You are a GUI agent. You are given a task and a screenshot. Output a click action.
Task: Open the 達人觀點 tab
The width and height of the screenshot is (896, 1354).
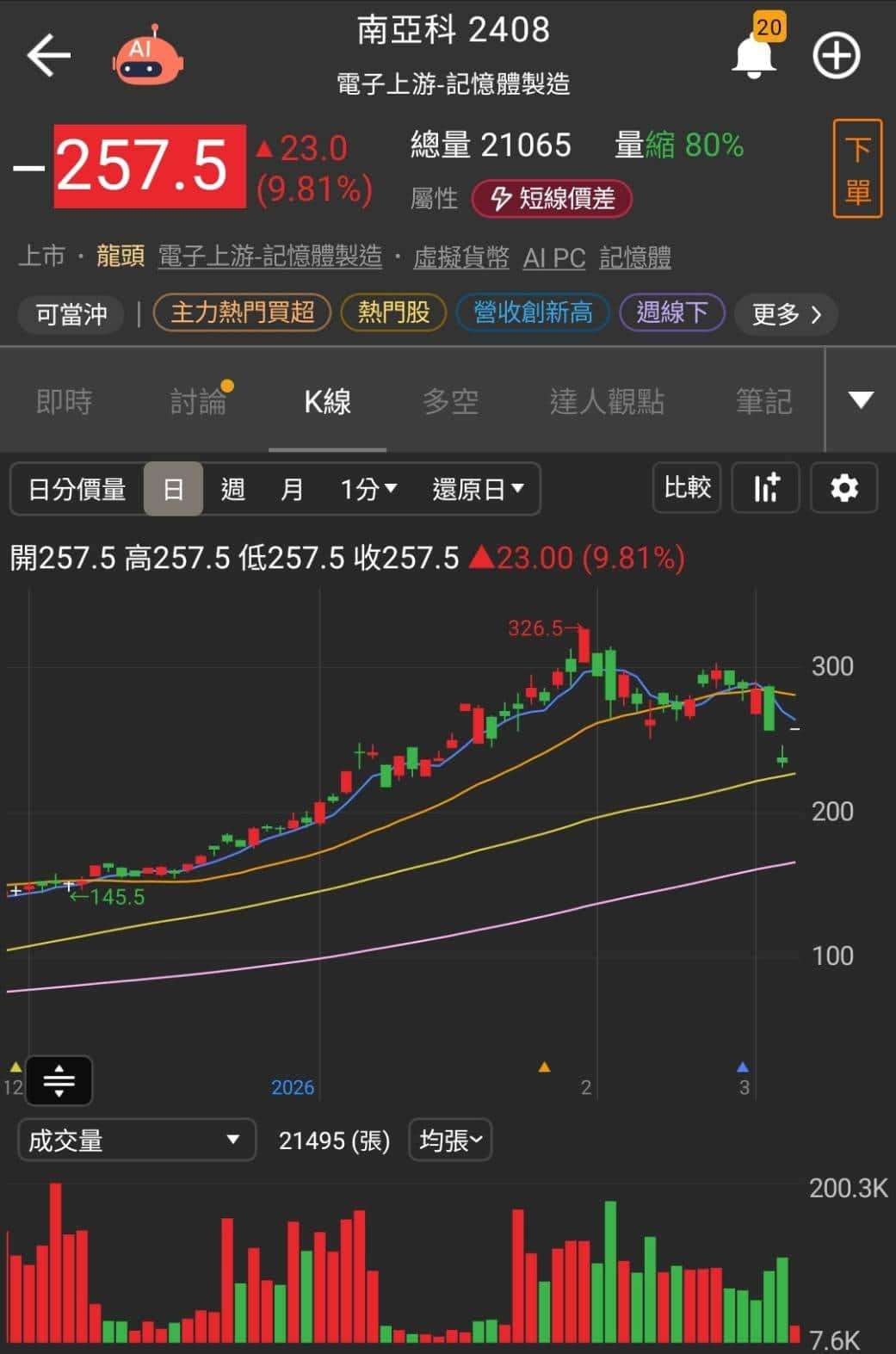[x=607, y=401]
